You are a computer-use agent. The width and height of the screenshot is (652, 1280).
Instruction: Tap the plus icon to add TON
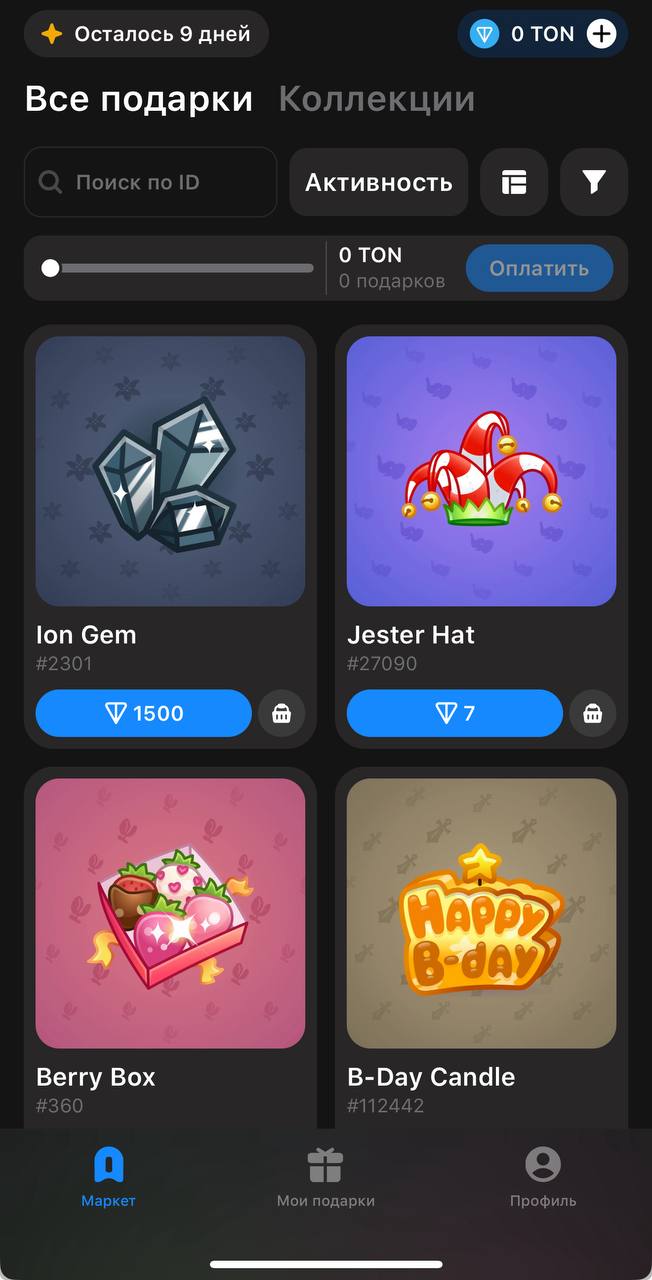coord(601,34)
